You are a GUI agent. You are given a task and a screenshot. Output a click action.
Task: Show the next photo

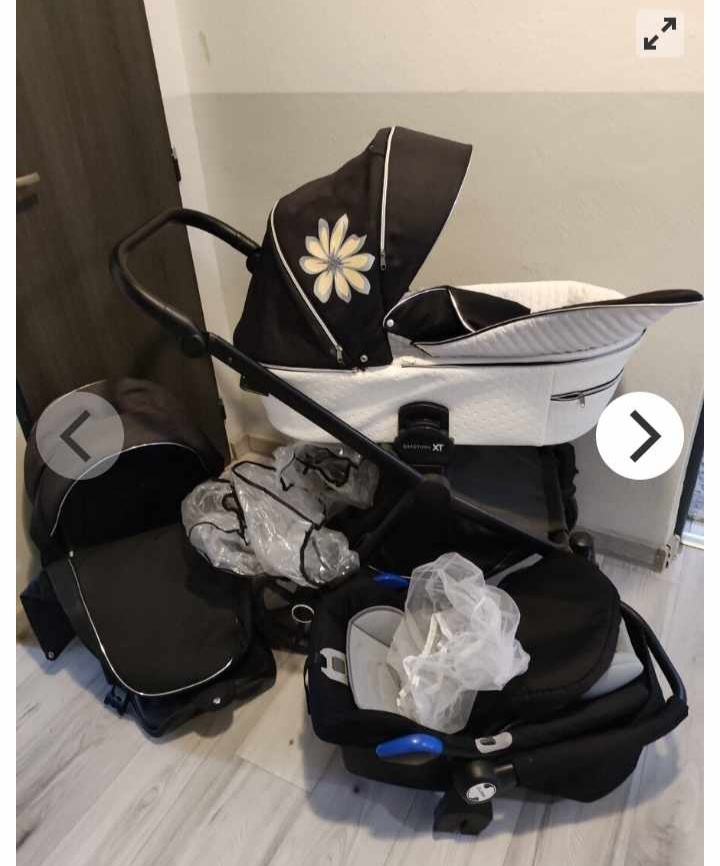640,435
